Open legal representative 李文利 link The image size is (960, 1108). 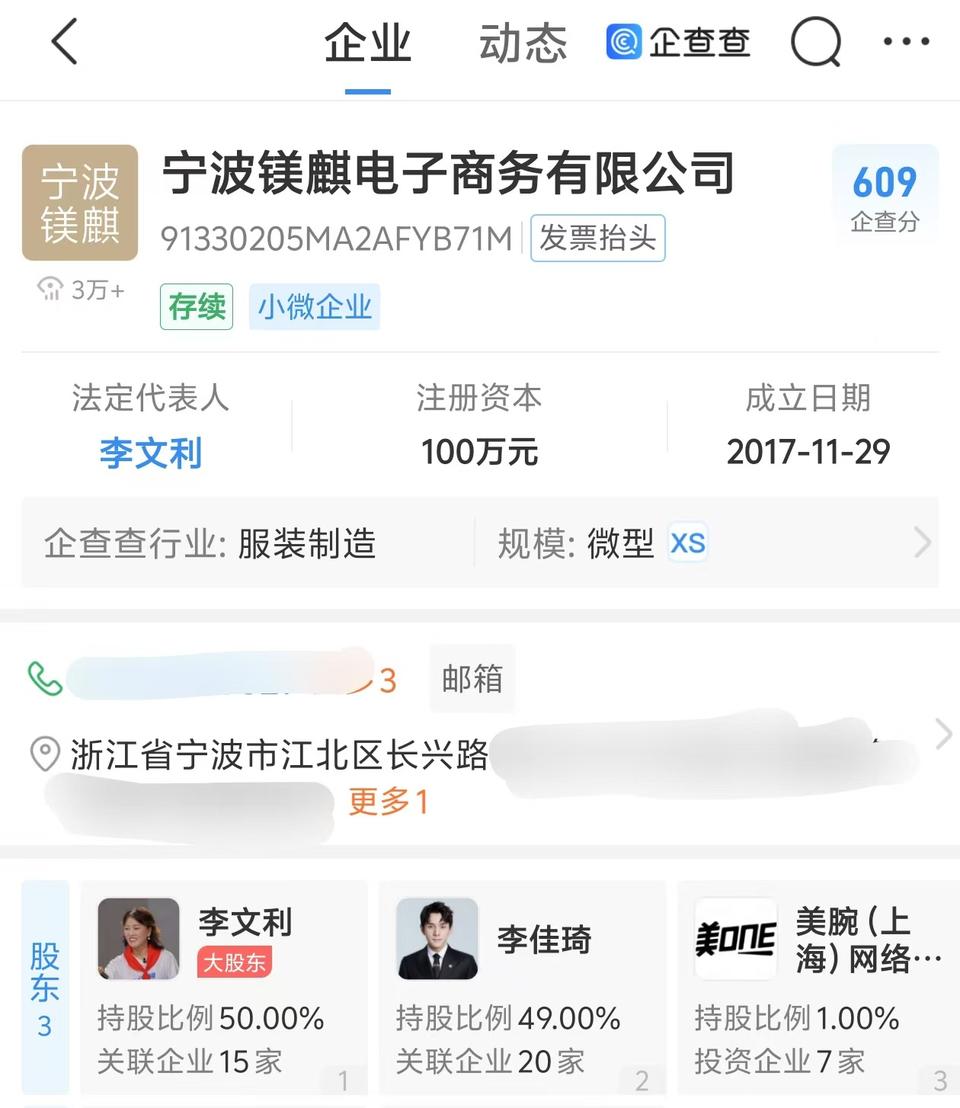(151, 453)
